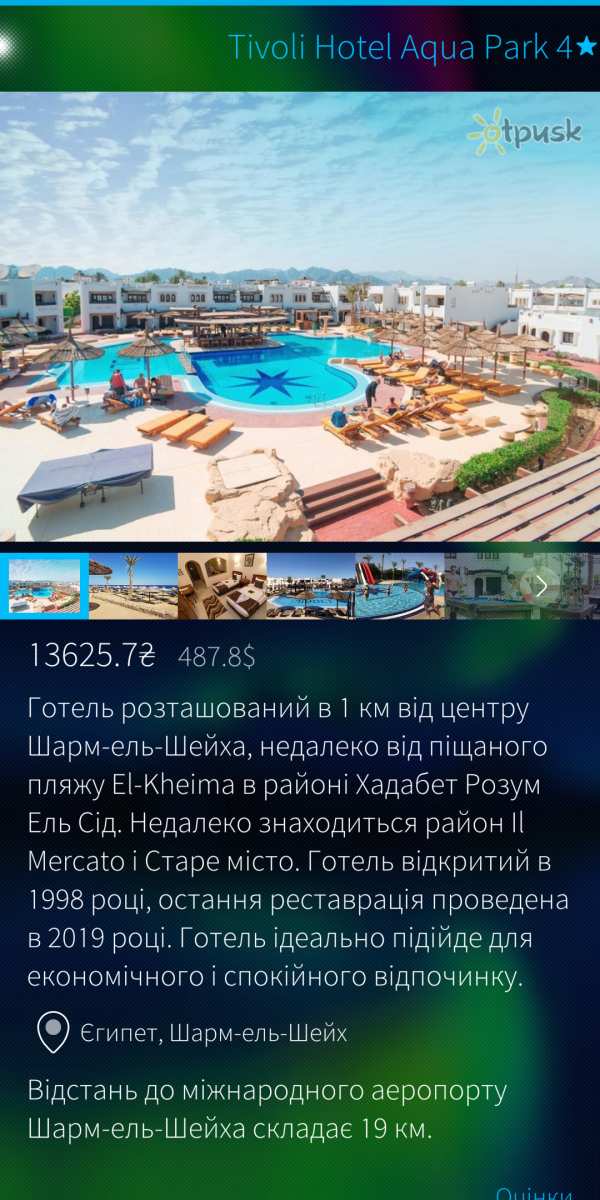Show the hotel room with beds thumbnail

coord(222,586)
